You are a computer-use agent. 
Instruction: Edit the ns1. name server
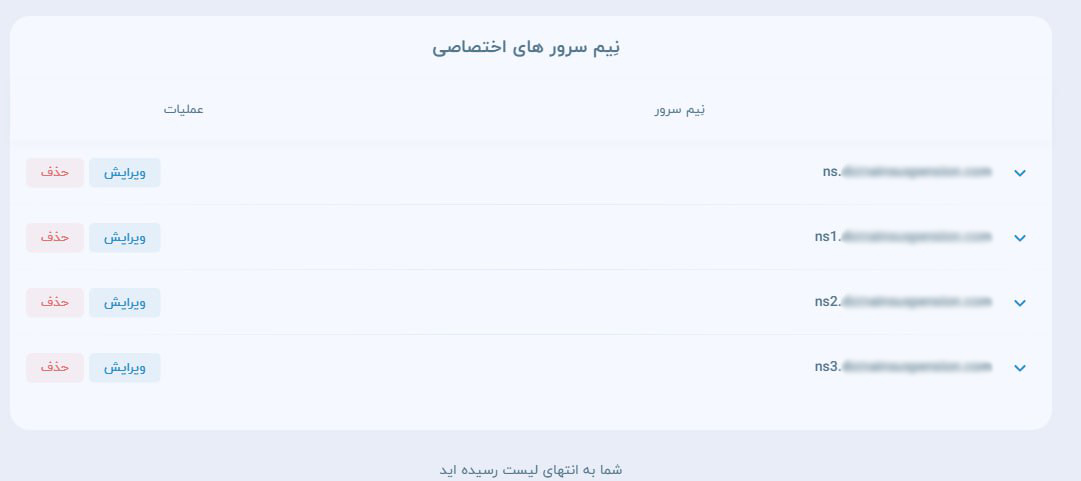125,237
